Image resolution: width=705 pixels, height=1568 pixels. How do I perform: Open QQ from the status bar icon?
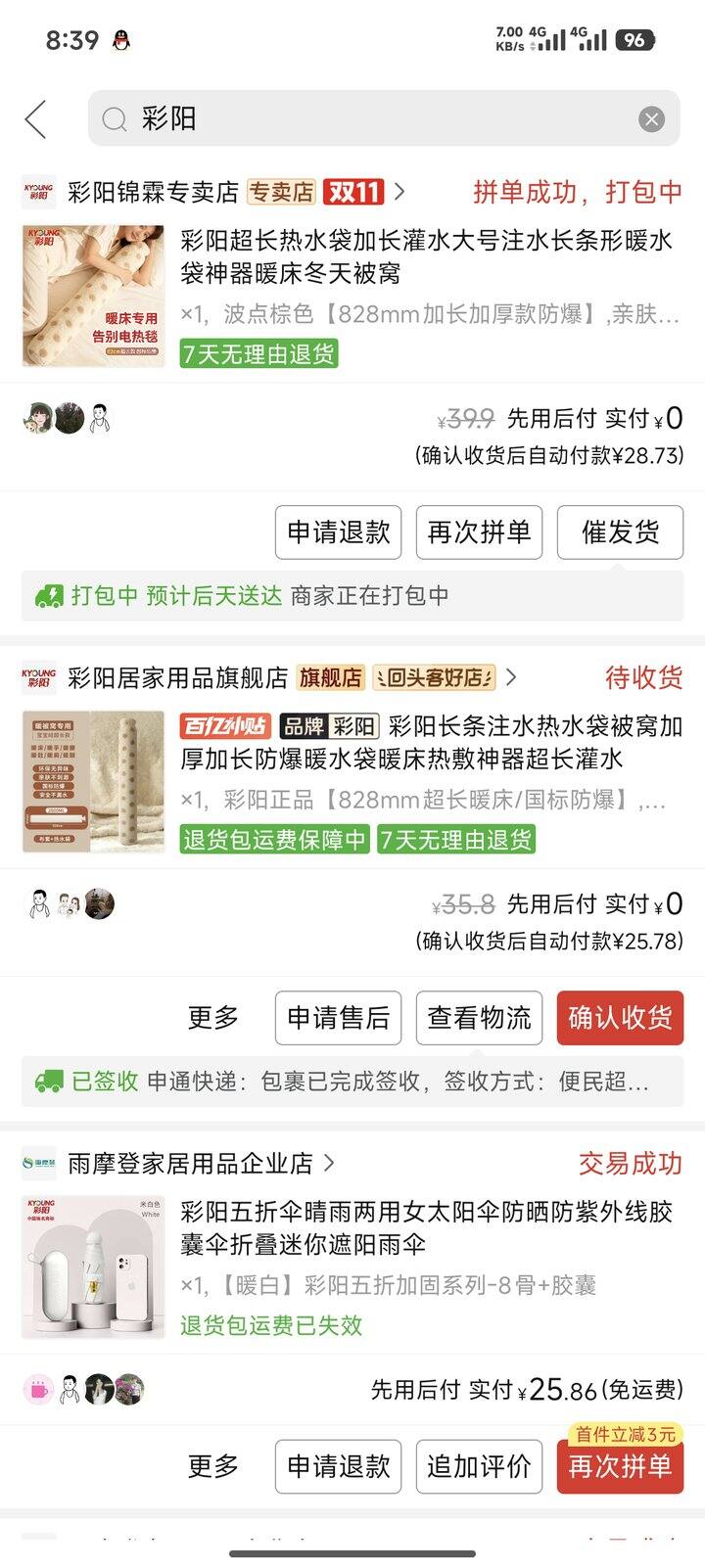coord(119,41)
